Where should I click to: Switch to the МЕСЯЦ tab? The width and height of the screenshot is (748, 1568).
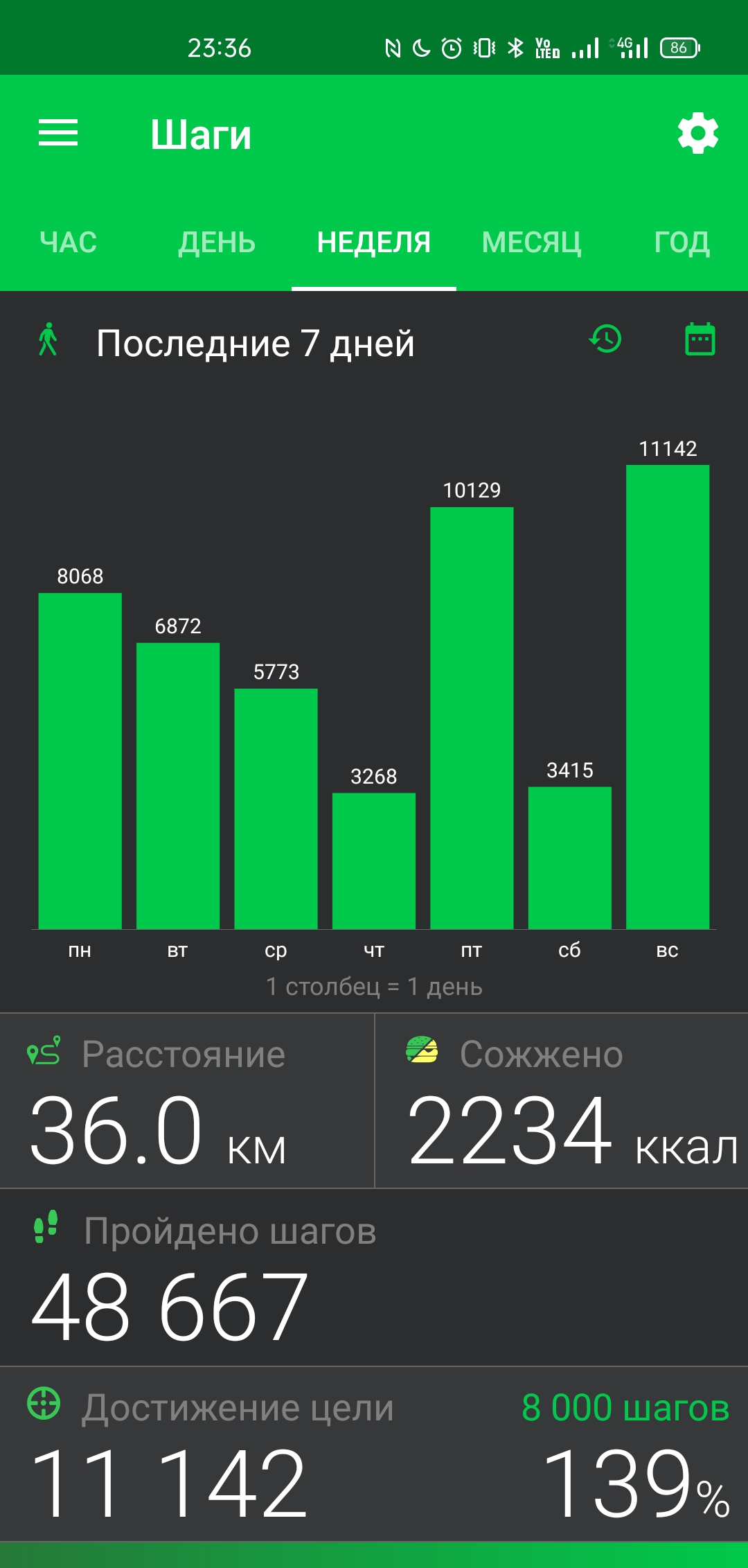point(531,243)
